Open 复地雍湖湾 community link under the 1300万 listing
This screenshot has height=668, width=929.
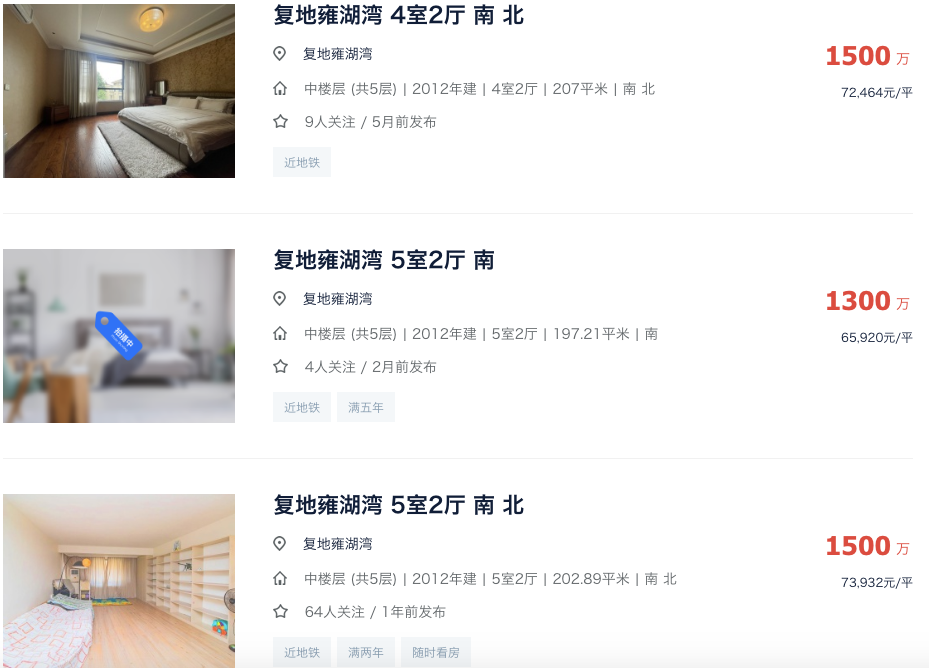(337, 299)
